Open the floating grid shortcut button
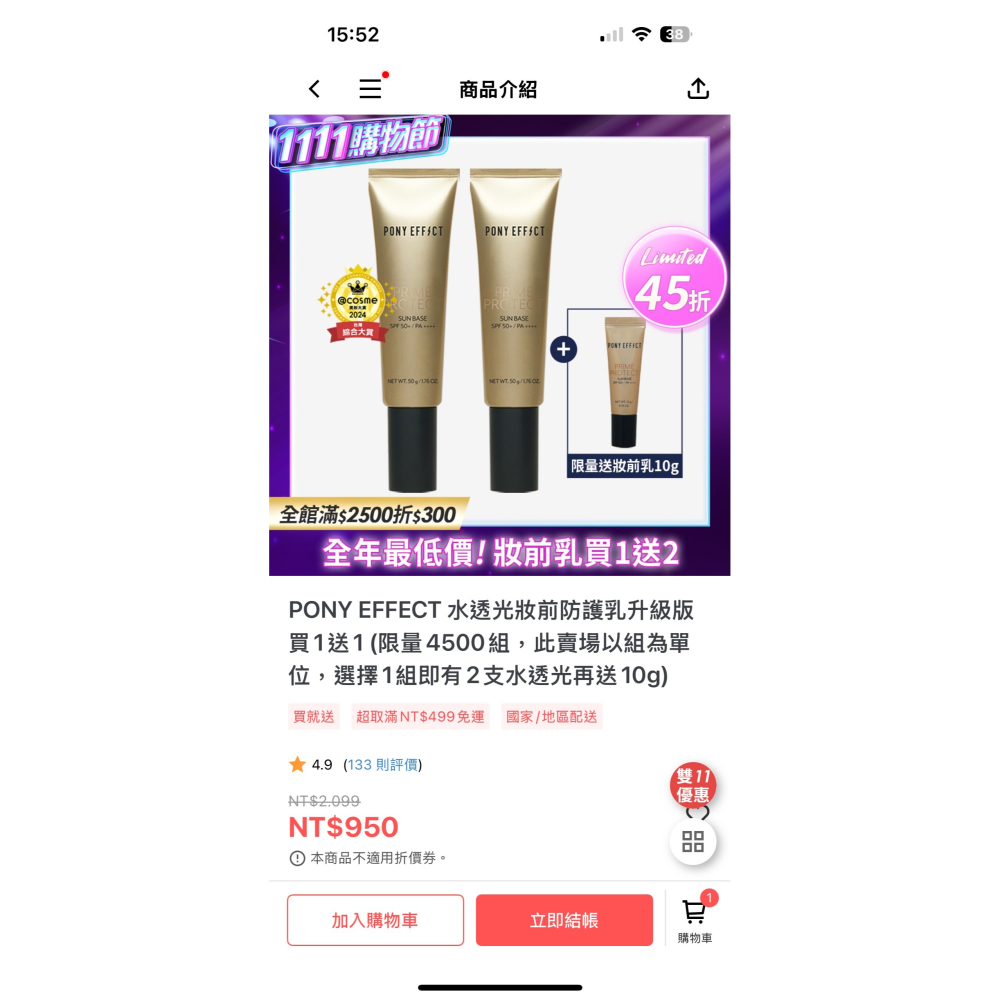This screenshot has height=1000, width=1000. (x=693, y=841)
